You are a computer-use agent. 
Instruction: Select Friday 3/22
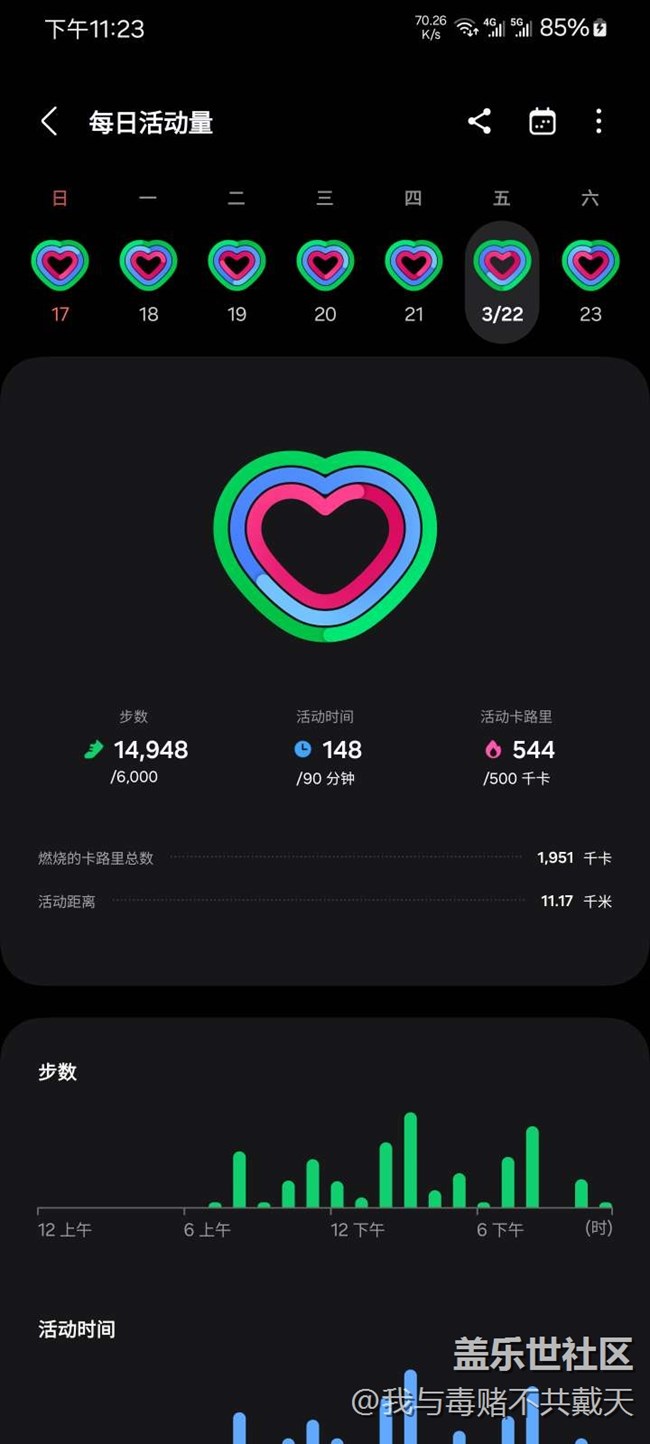[x=502, y=282]
